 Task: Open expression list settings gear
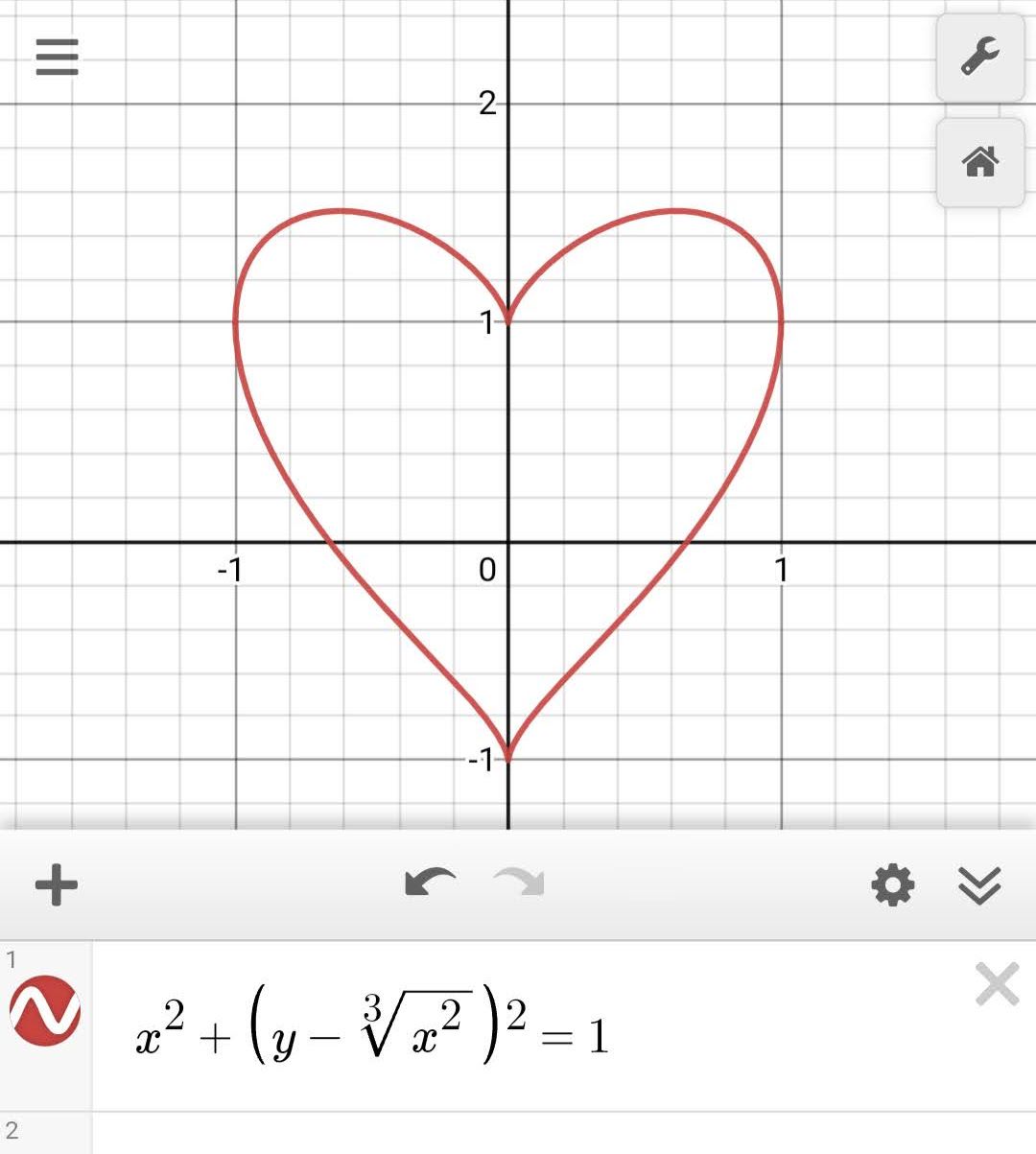pos(892,884)
